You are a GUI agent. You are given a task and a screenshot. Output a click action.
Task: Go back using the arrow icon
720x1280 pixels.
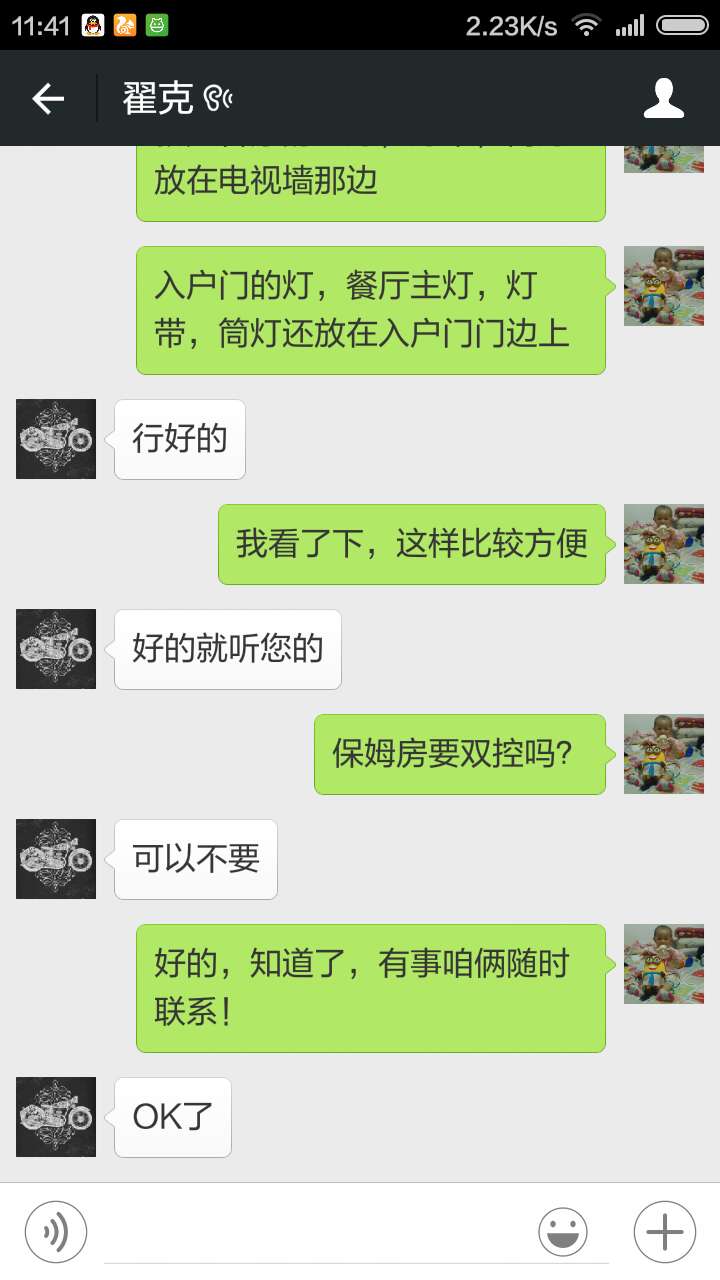click(x=48, y=98)
